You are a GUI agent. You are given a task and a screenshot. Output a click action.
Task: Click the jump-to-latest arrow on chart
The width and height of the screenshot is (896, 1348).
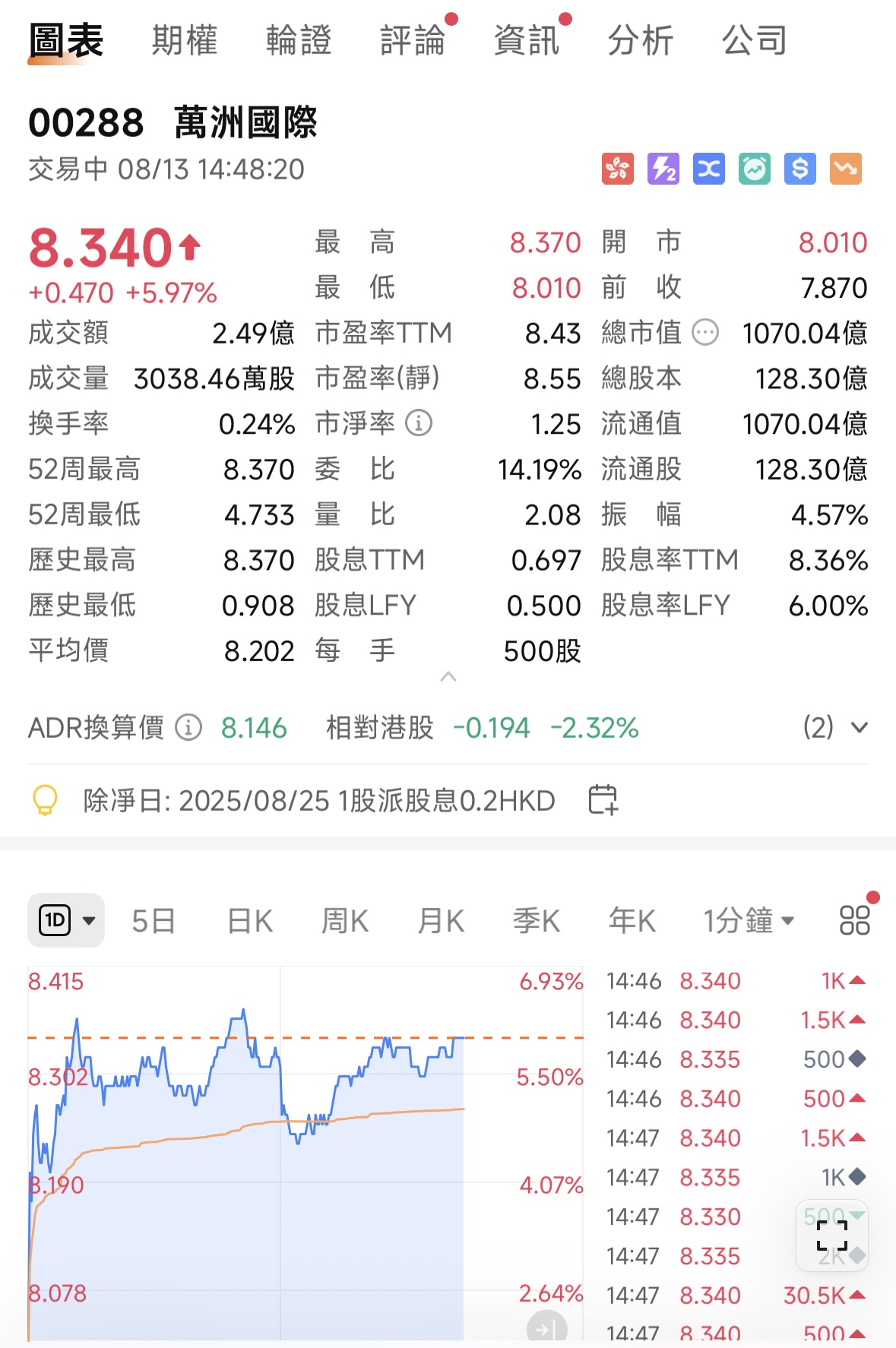point(546,1324)
